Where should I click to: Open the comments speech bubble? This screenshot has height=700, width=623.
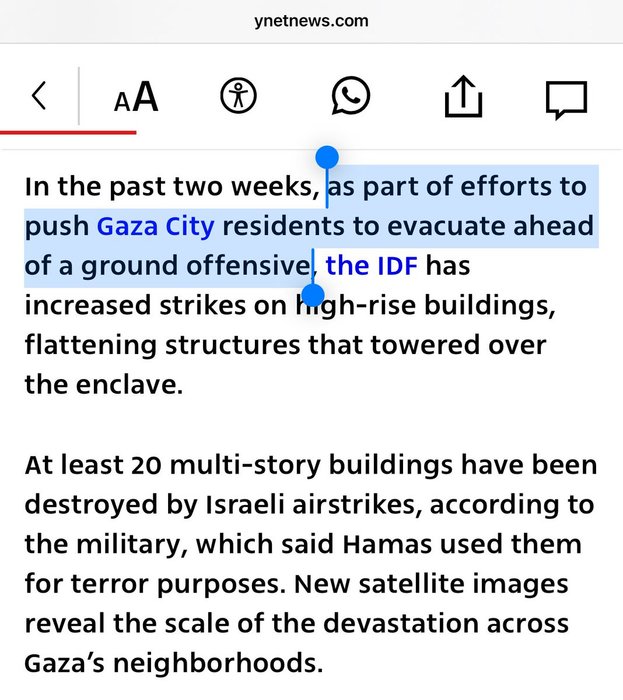pyautogui.click(x=566, y=98)
